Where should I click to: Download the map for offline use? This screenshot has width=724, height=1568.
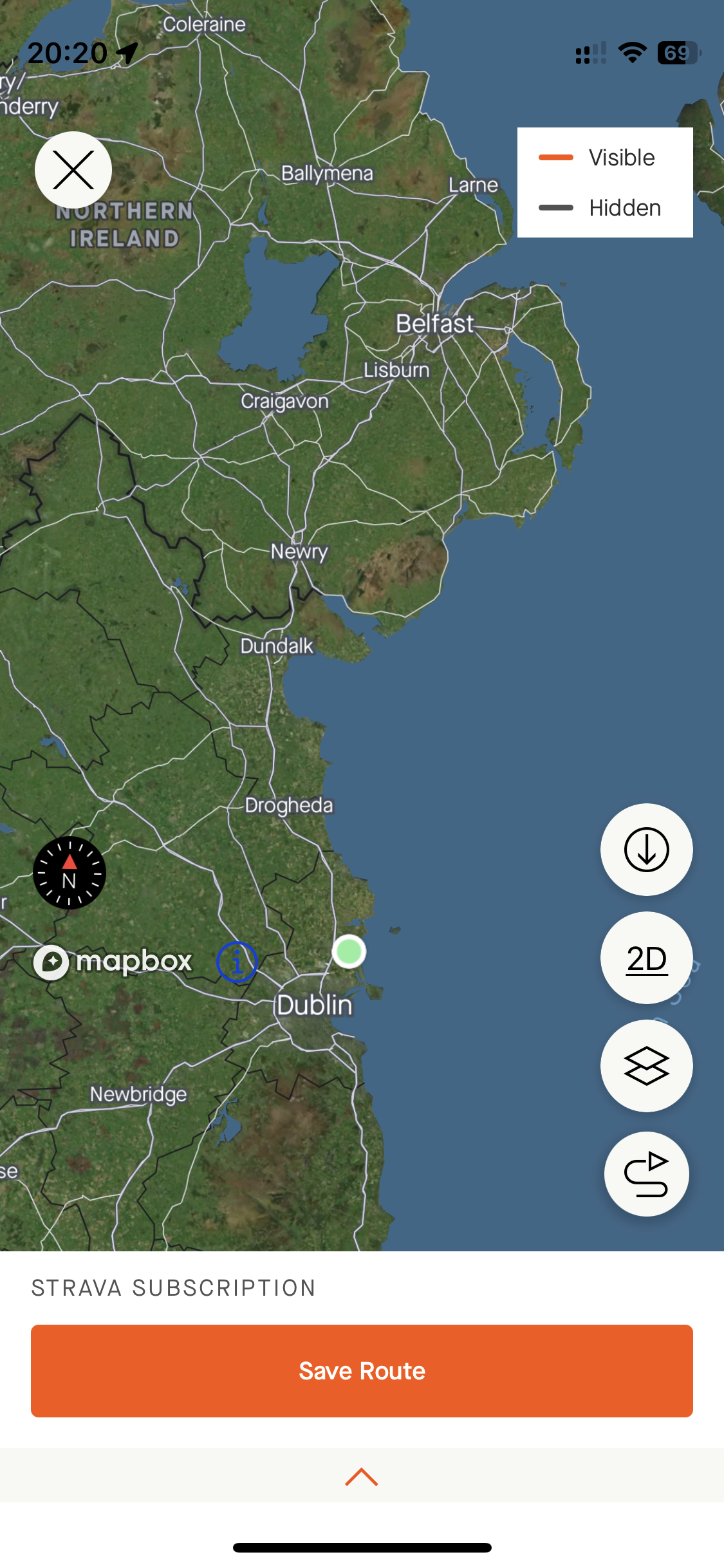click(x=646, y=850)
